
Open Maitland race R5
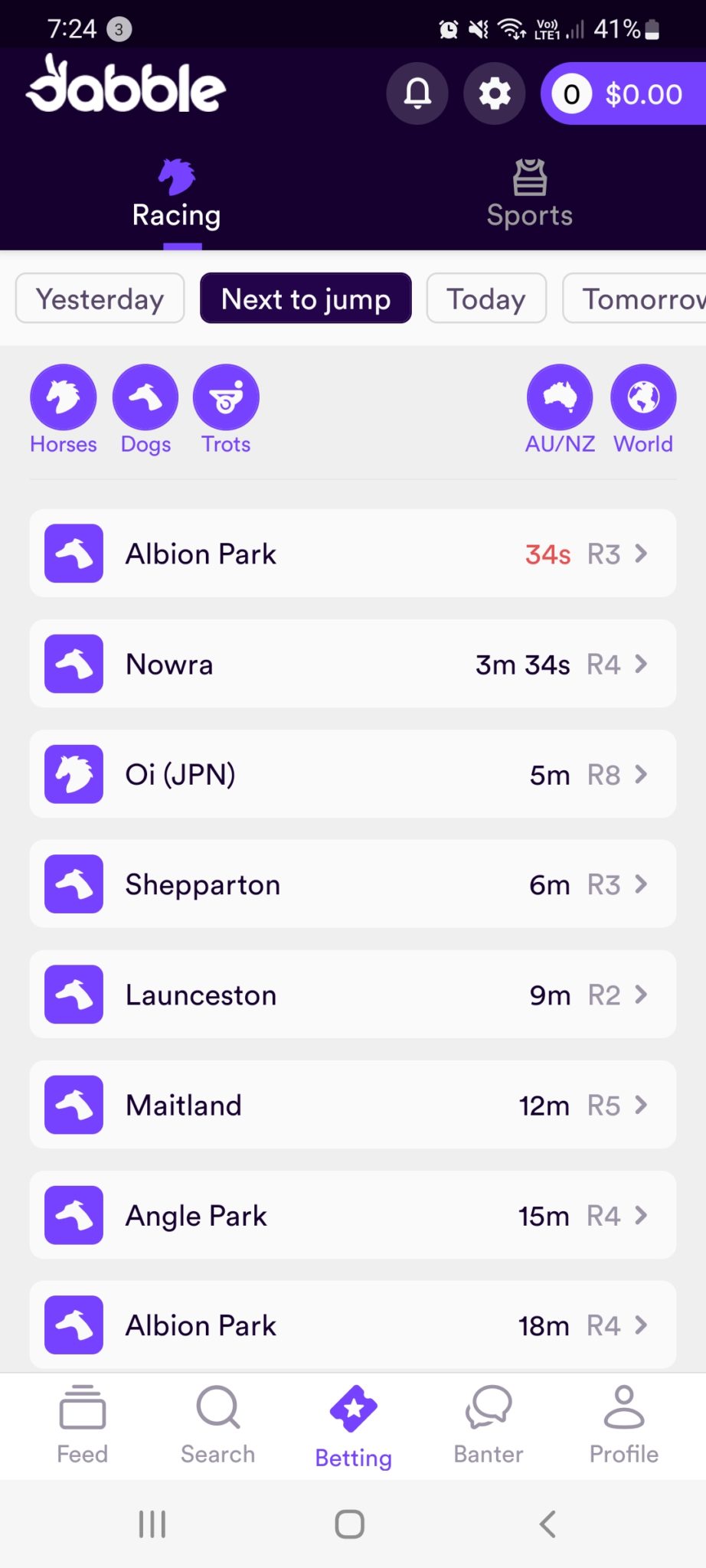353,1105
